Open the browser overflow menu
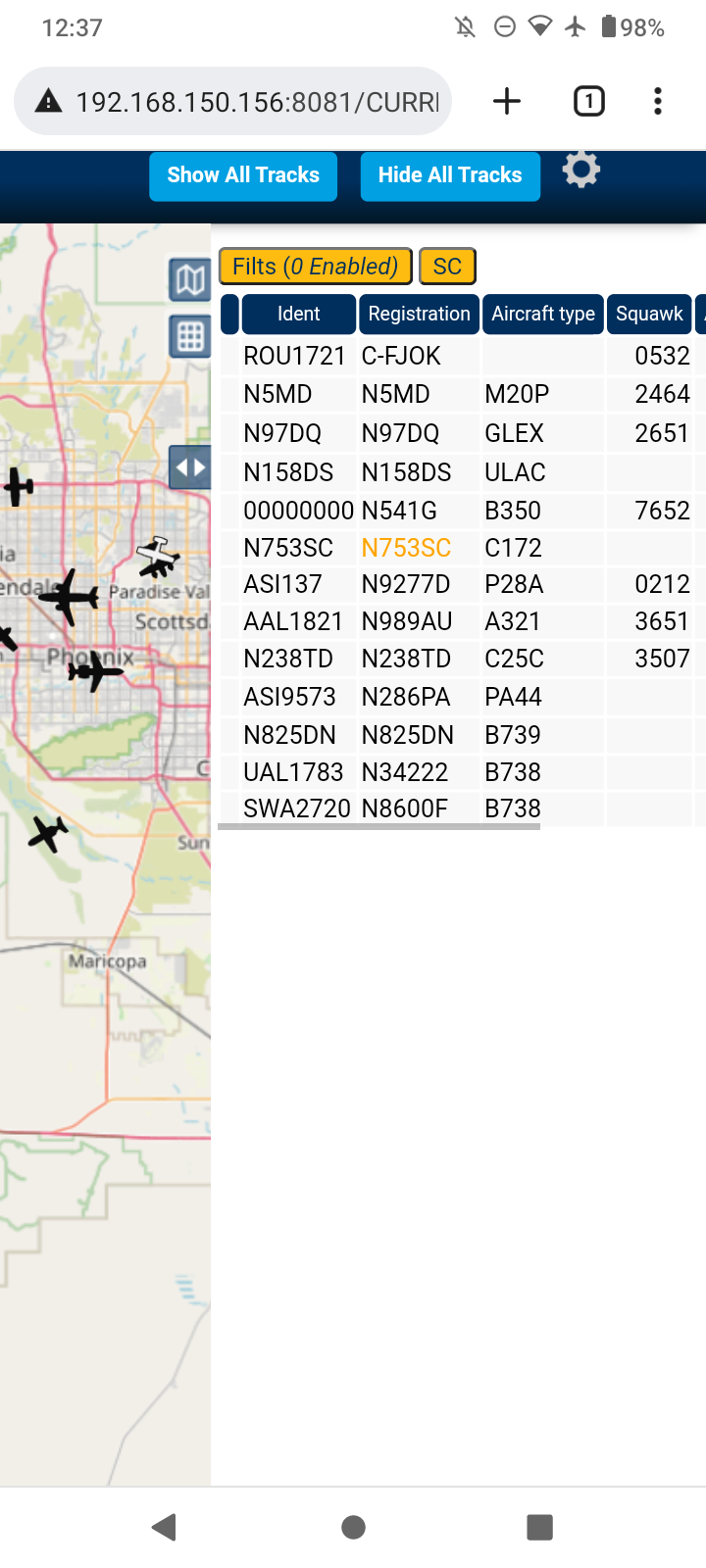 pos(658,101)
